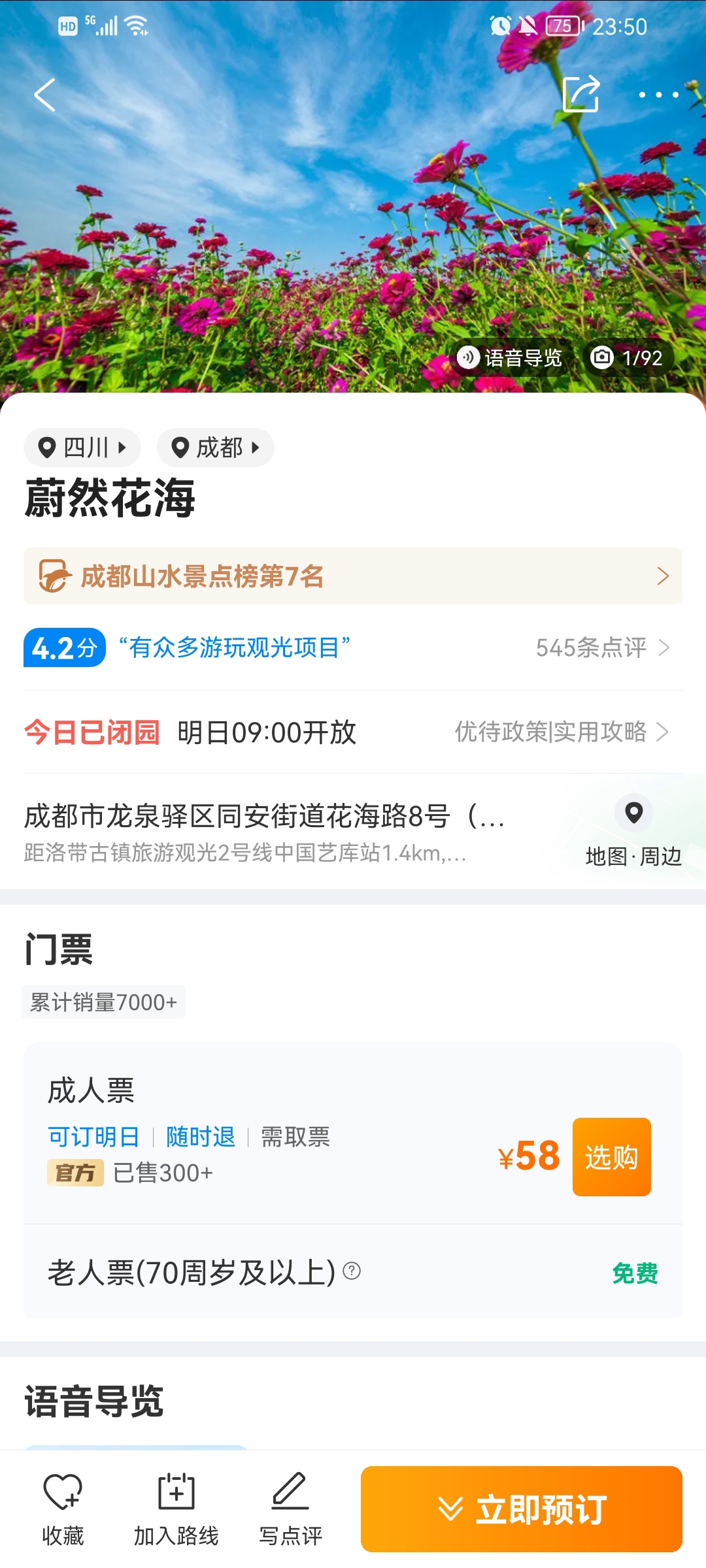706x1568 pixels.
Task: View the 545条点评 reviews
Action: pyautogui.click(x=601, y=647)
